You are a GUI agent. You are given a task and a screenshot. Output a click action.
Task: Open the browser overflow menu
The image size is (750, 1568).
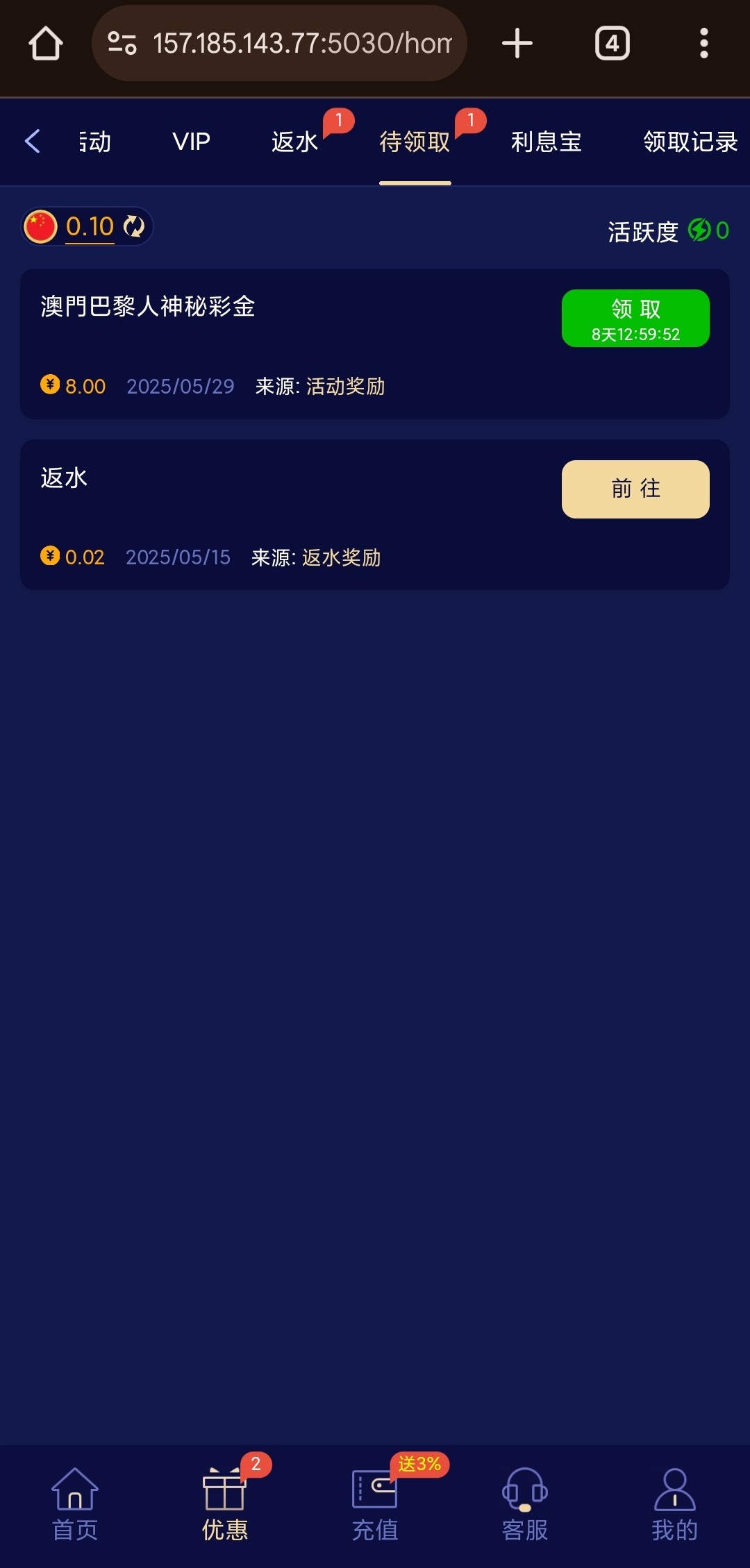[704, 43]
